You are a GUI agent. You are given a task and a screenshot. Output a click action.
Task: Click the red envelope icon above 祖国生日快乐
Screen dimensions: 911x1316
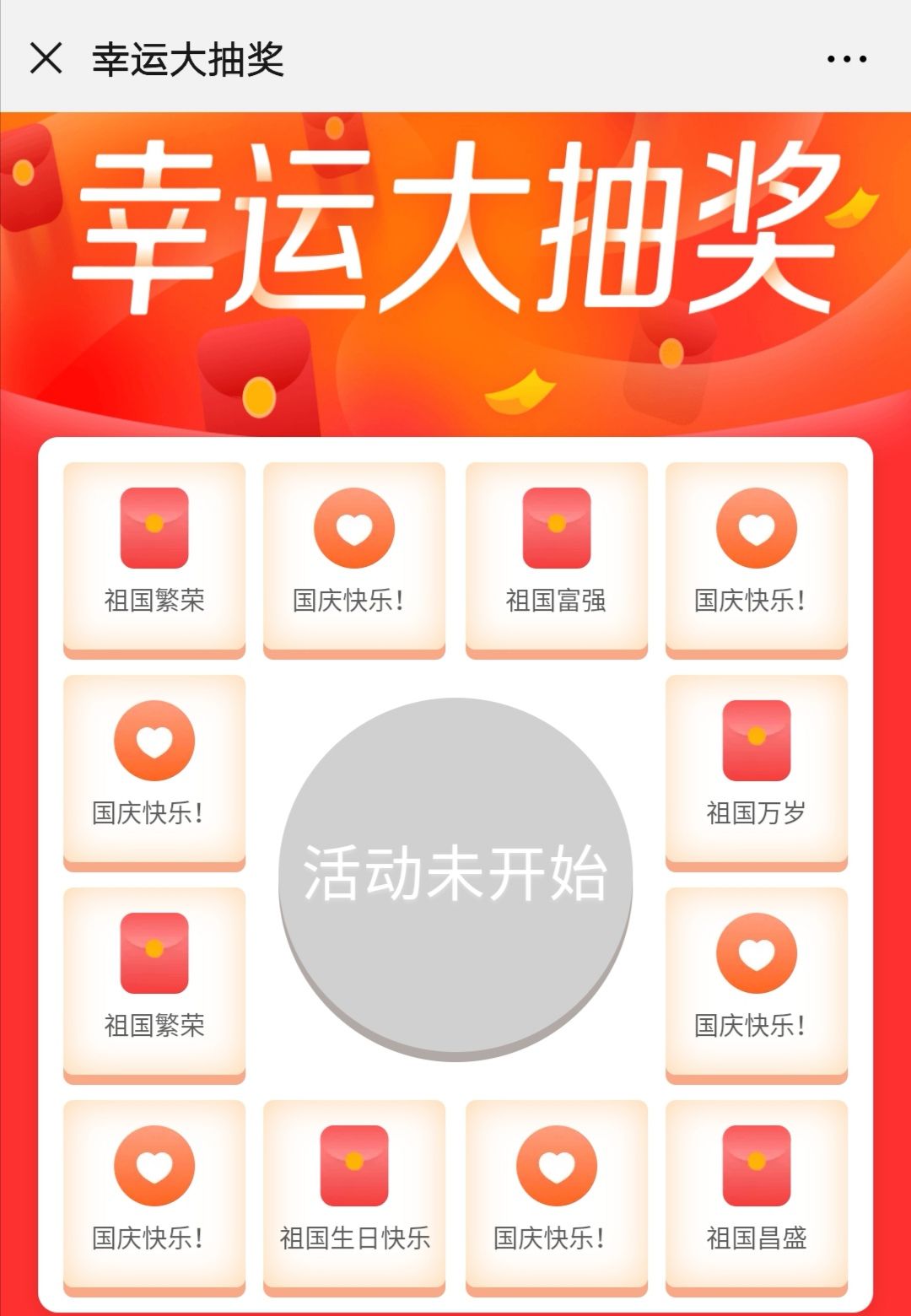point(355,1166)
